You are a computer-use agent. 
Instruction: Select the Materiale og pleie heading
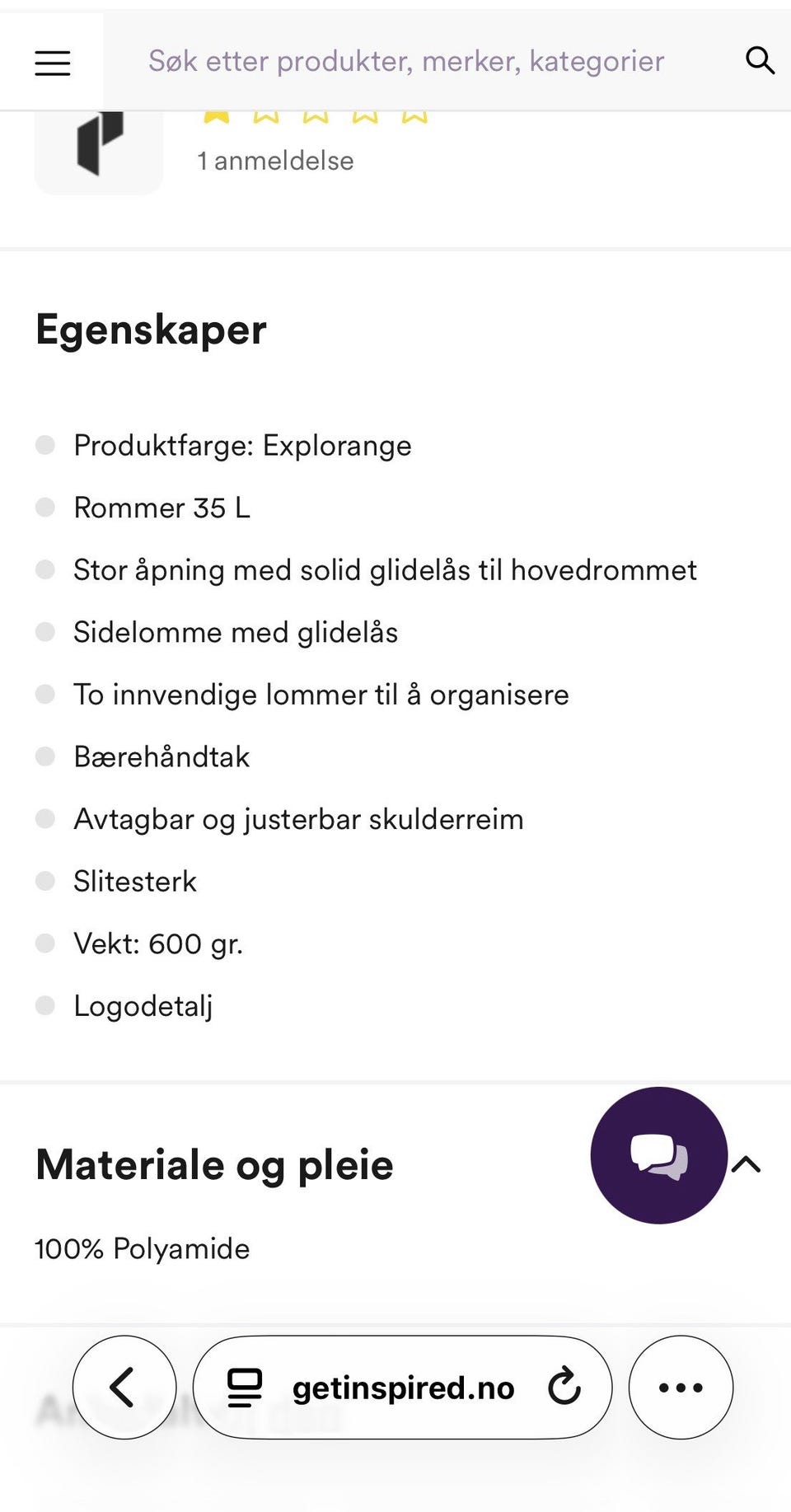coord(213,1163)
